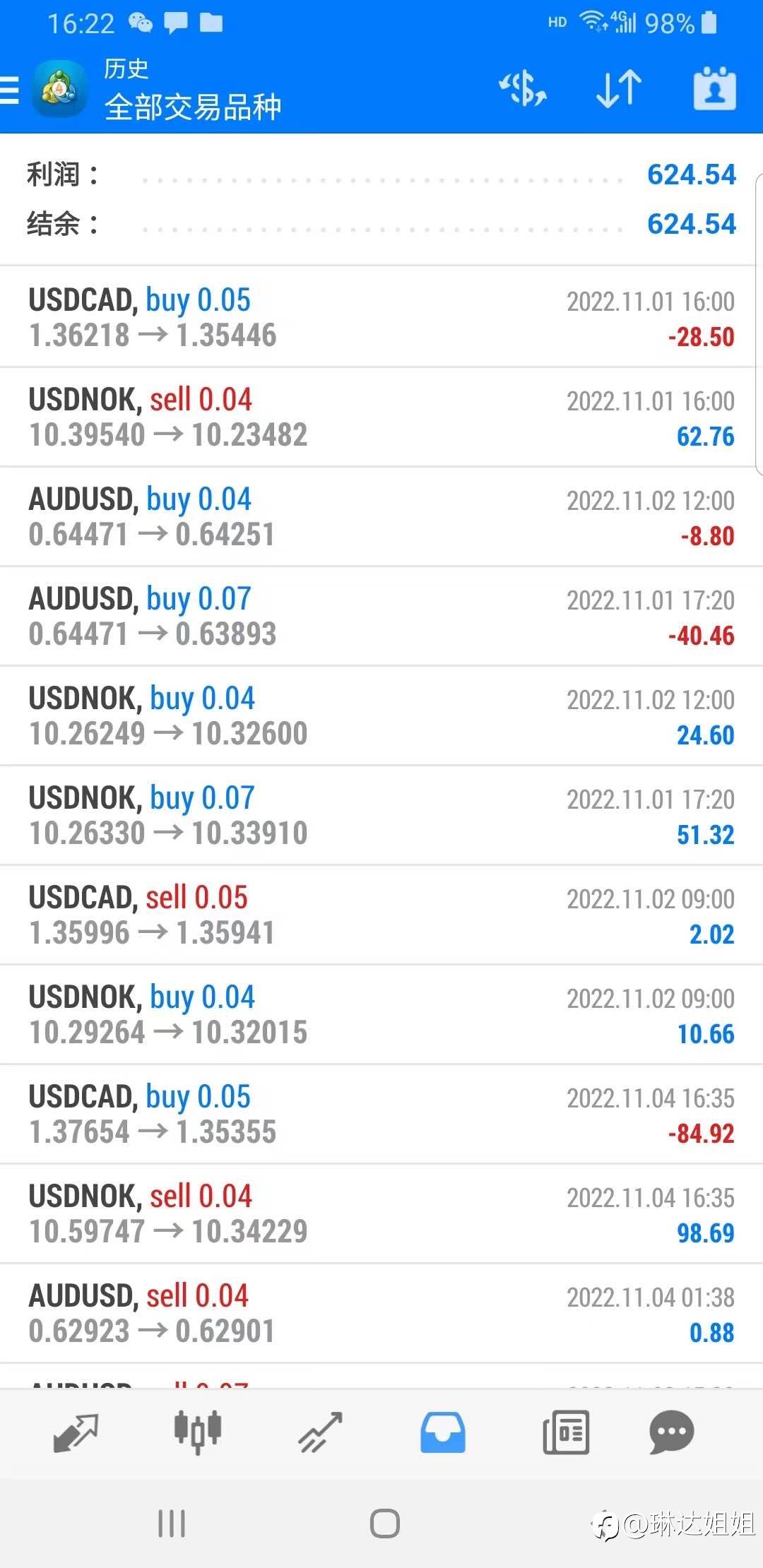The width and height of the screenshot is (763, 1568).
Task: Open the calendar date range picker
Action: (x=714, y=89)
